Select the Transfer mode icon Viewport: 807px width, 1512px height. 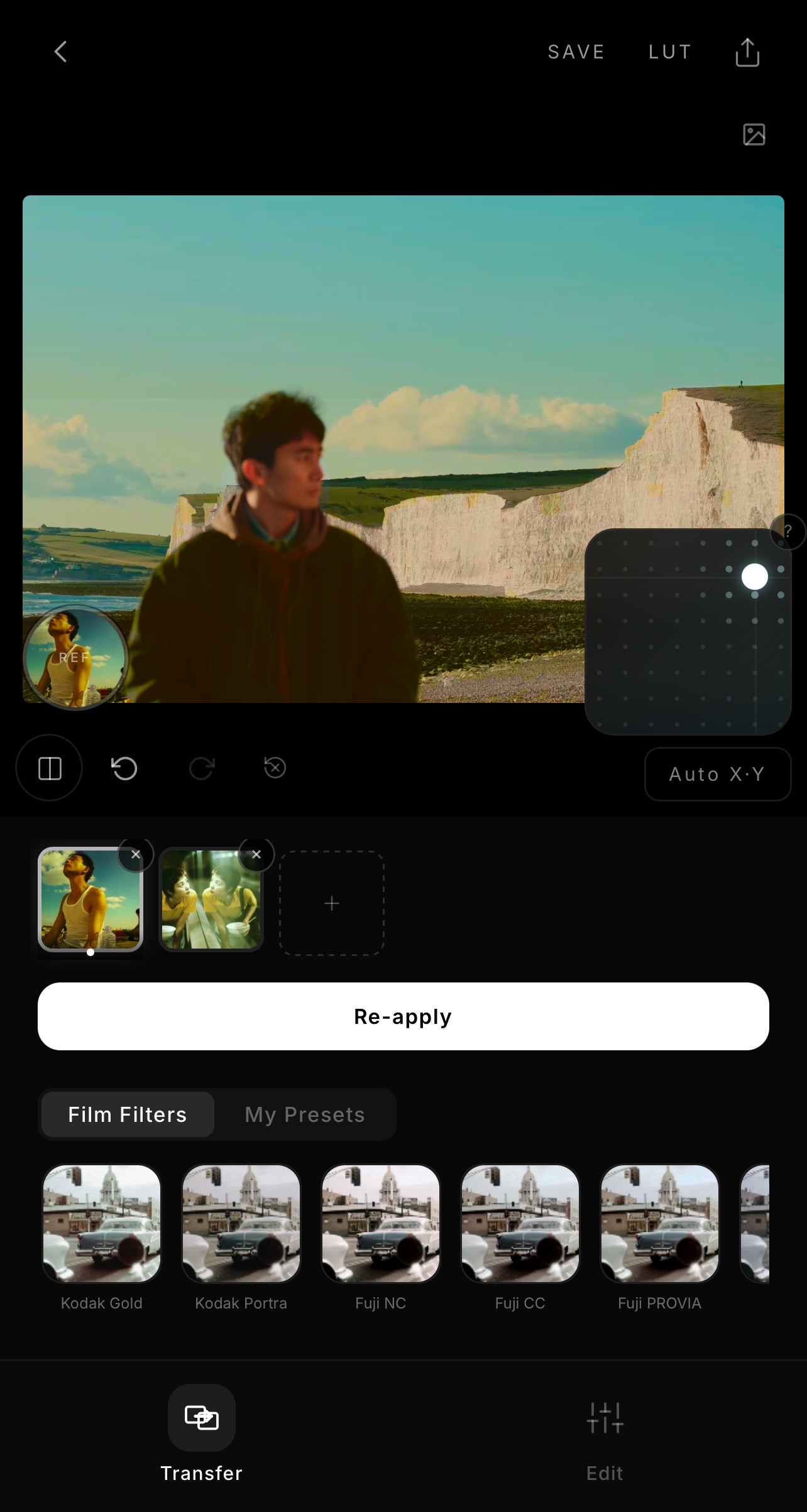201,1418
